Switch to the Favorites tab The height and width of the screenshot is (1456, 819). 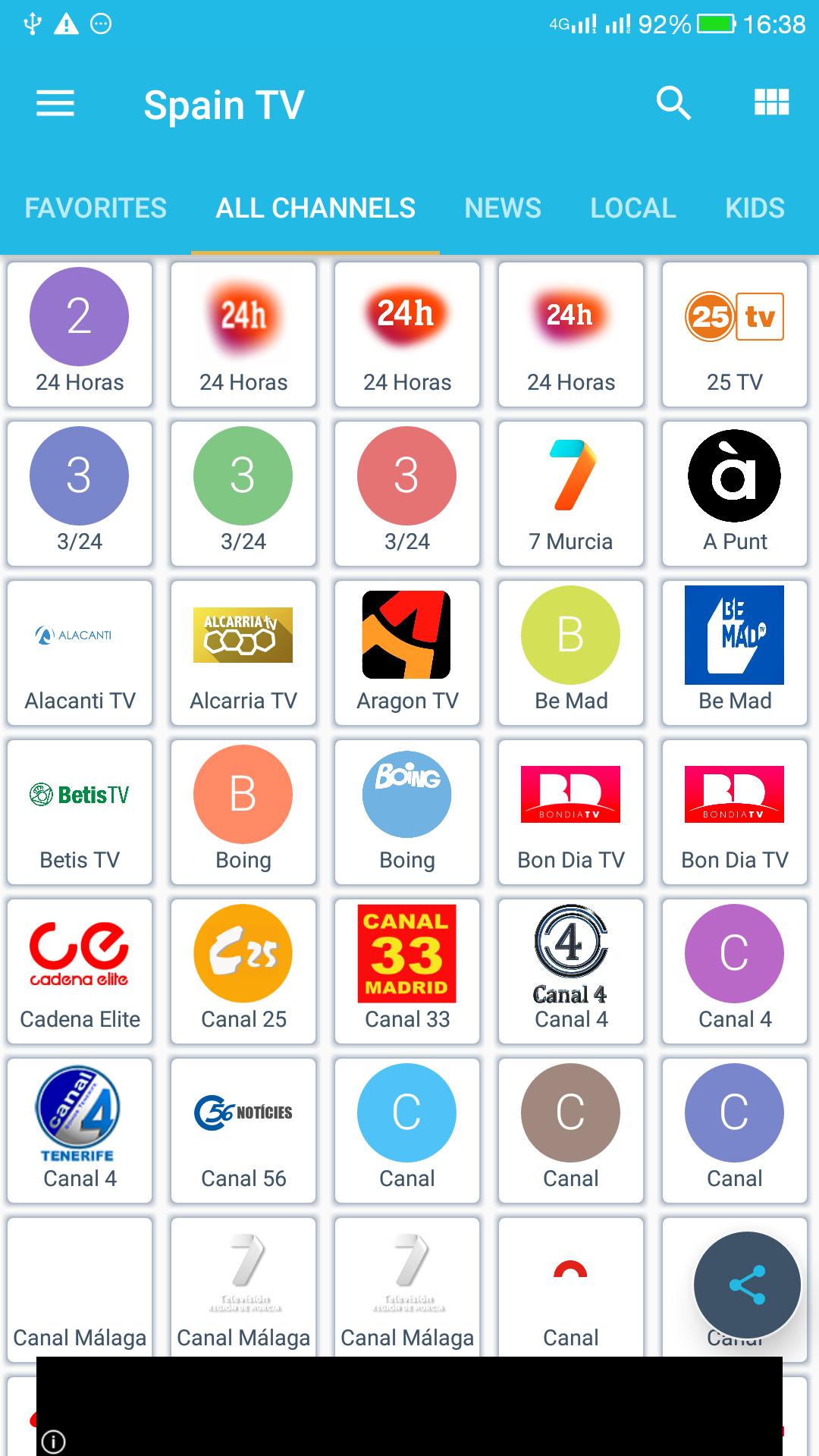(x=96, y=208)
